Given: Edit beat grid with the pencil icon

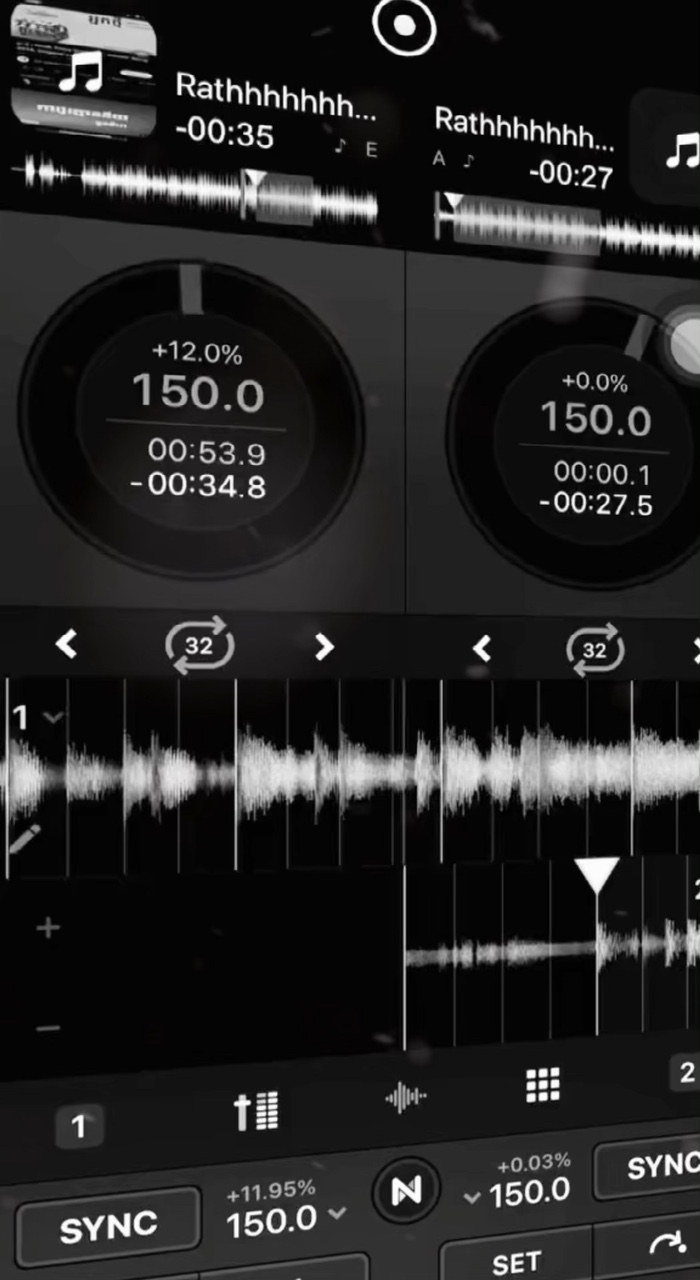Looking at the screenshot, I should tap(24, 838).
